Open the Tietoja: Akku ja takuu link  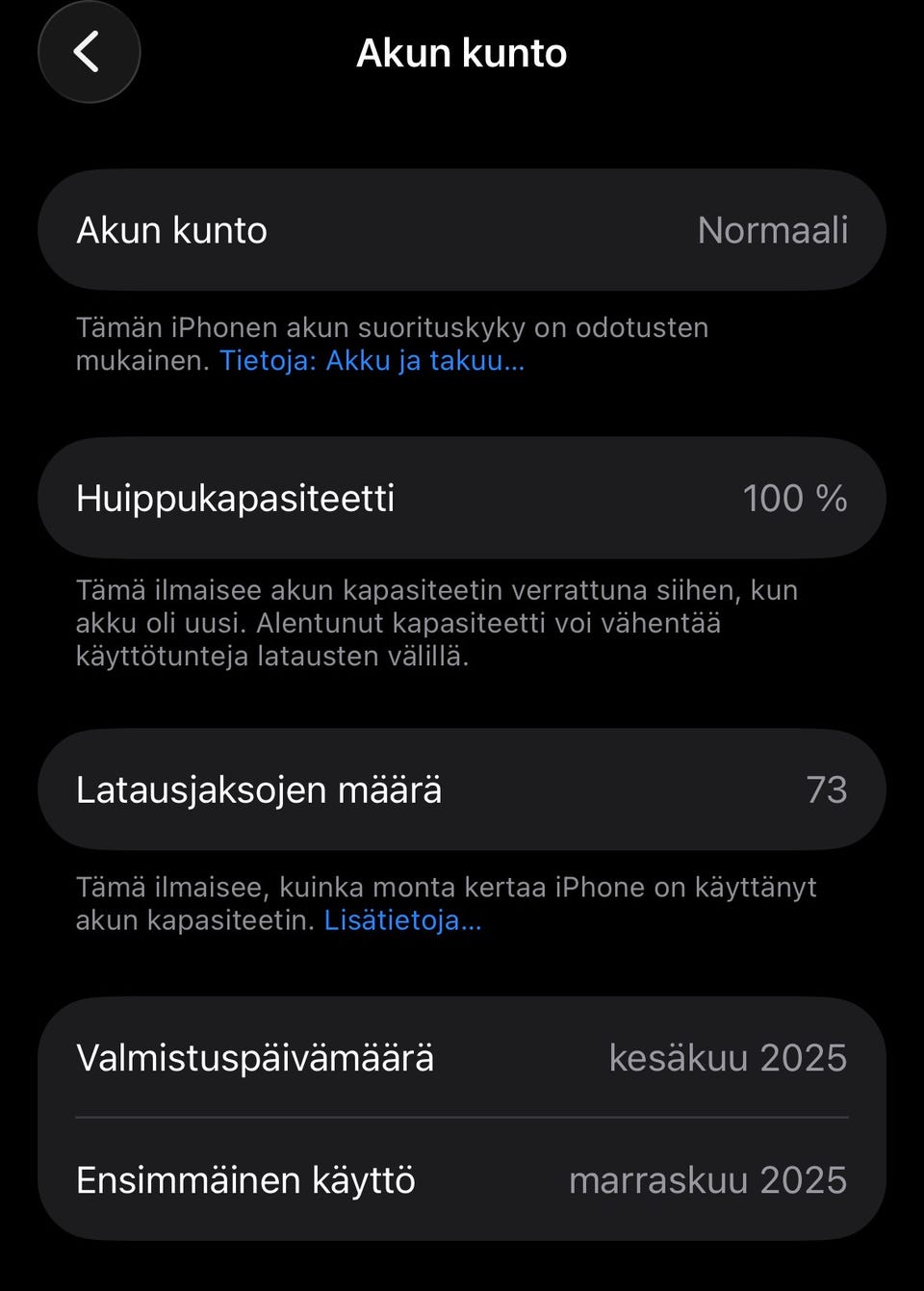(x=372, y=361)
